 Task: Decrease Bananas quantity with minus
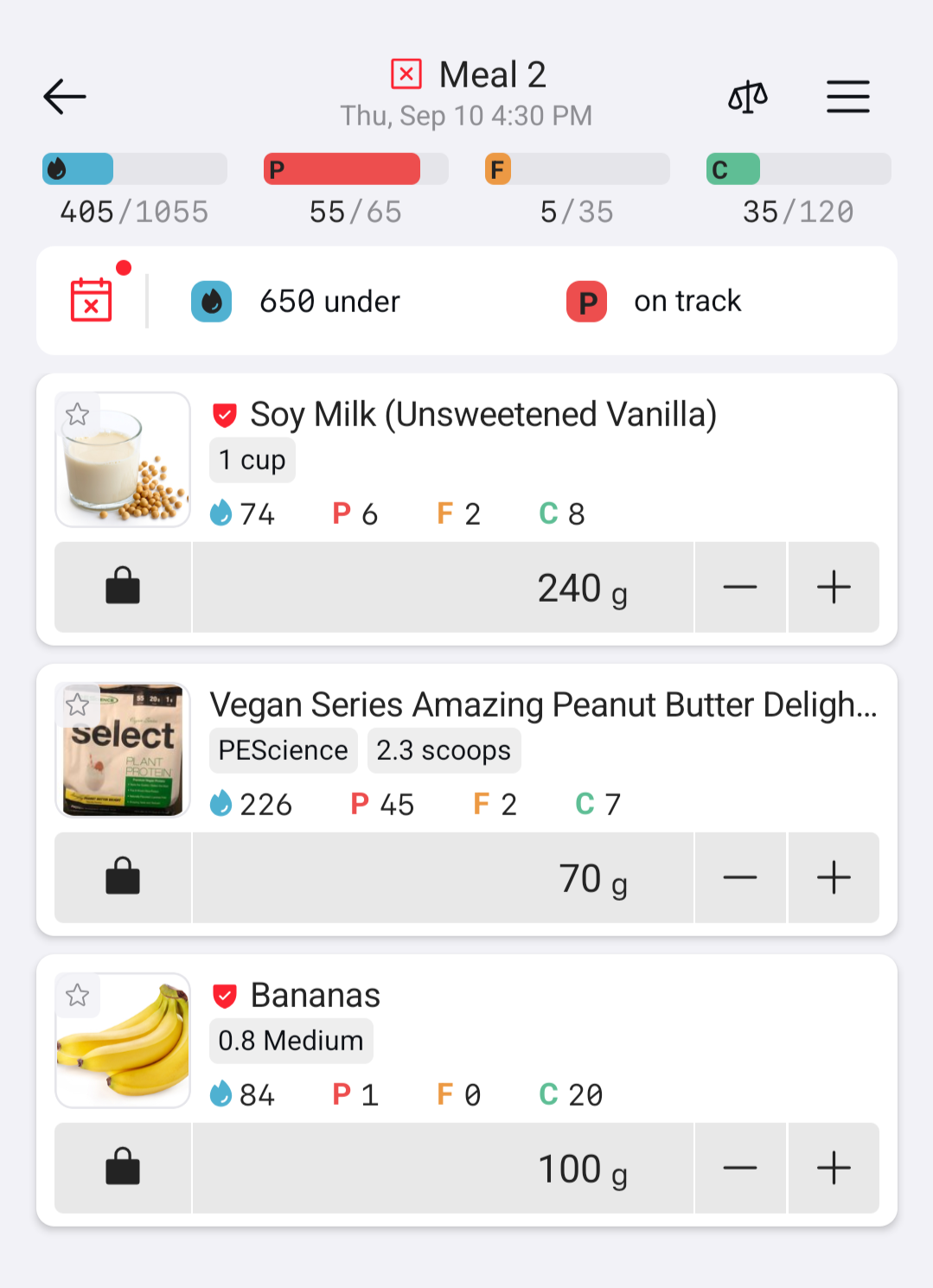[740, 1168]
